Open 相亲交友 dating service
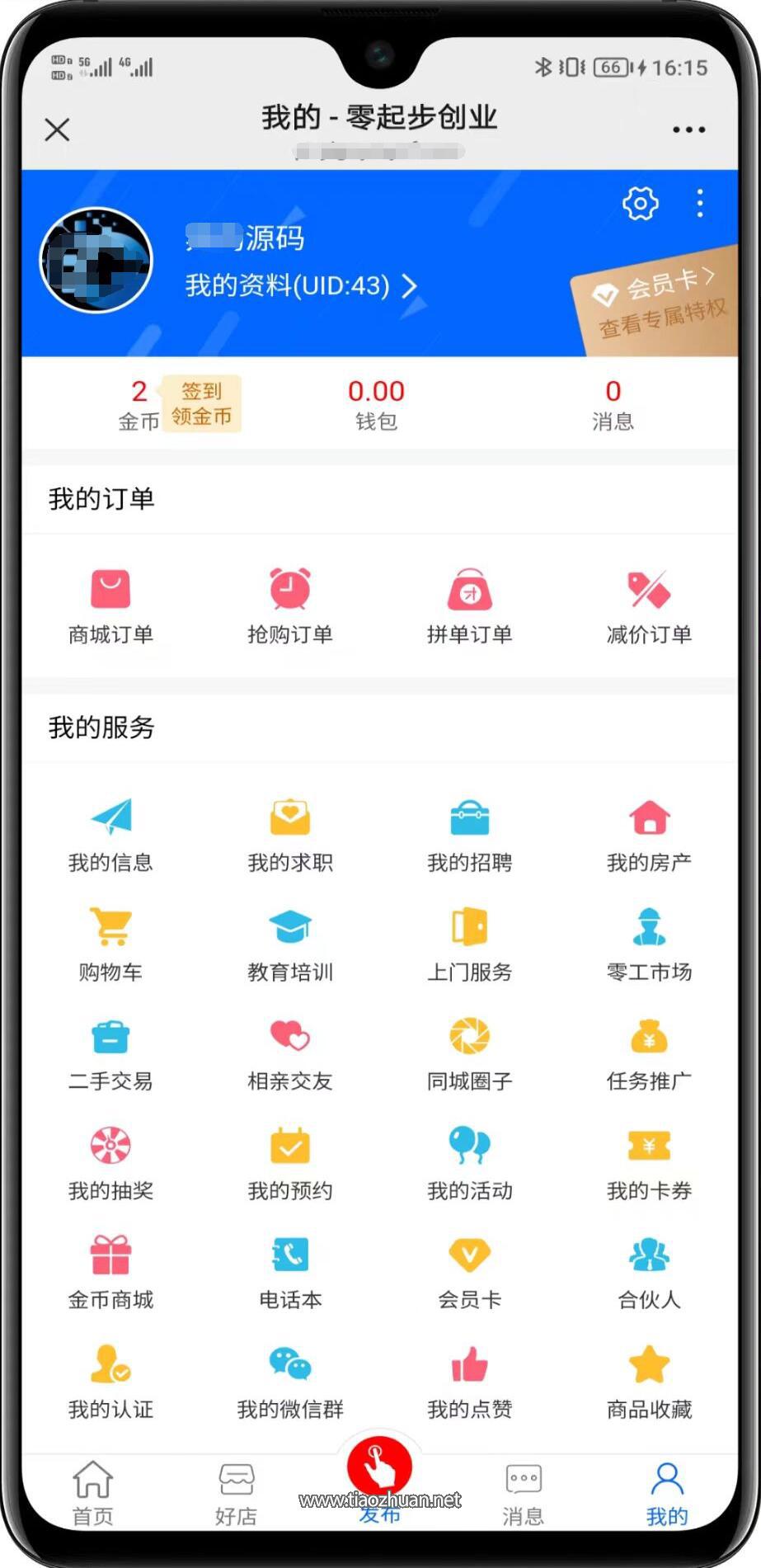Viewport: 761px width, 1568px height. coord(289,1049)
